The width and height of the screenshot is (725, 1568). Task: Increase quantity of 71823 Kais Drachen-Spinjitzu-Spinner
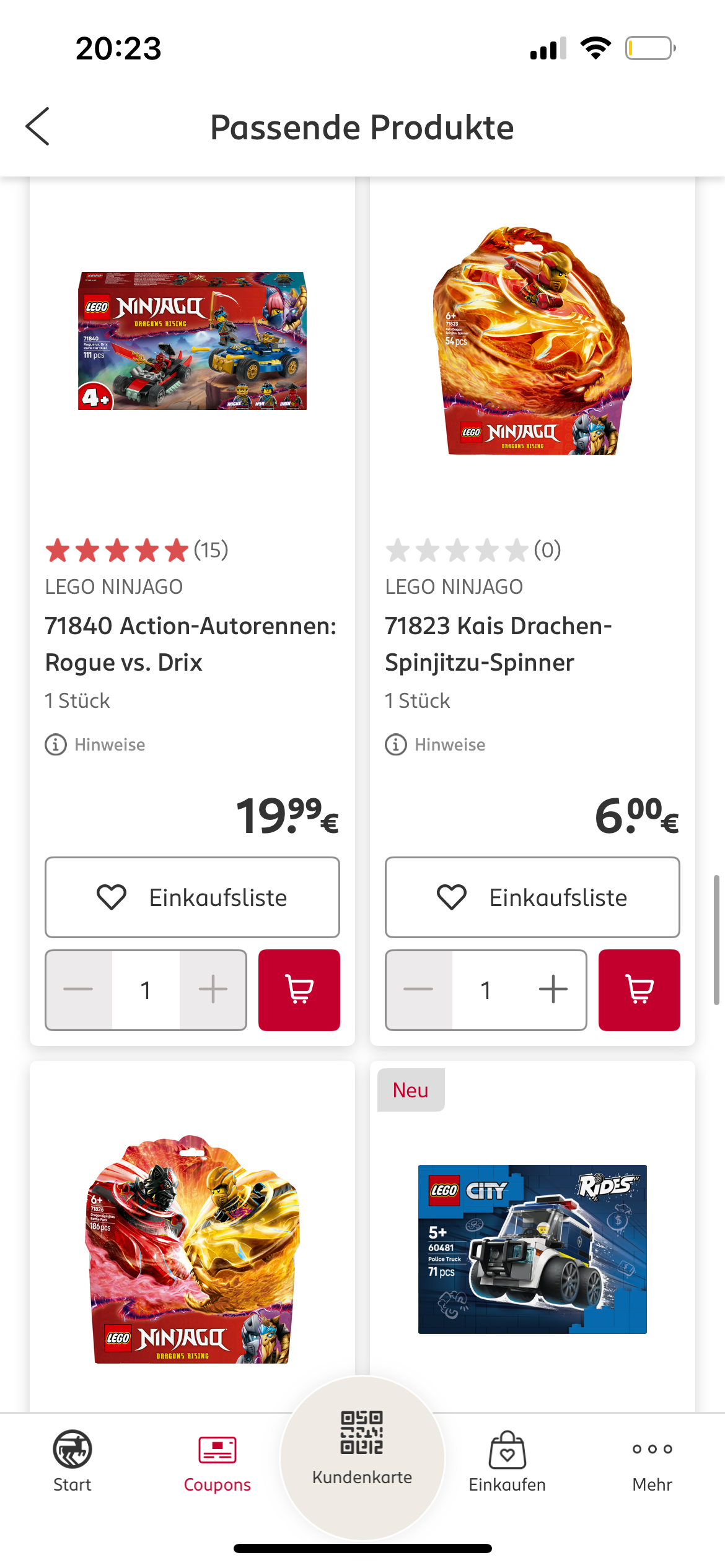click(553, 990)
